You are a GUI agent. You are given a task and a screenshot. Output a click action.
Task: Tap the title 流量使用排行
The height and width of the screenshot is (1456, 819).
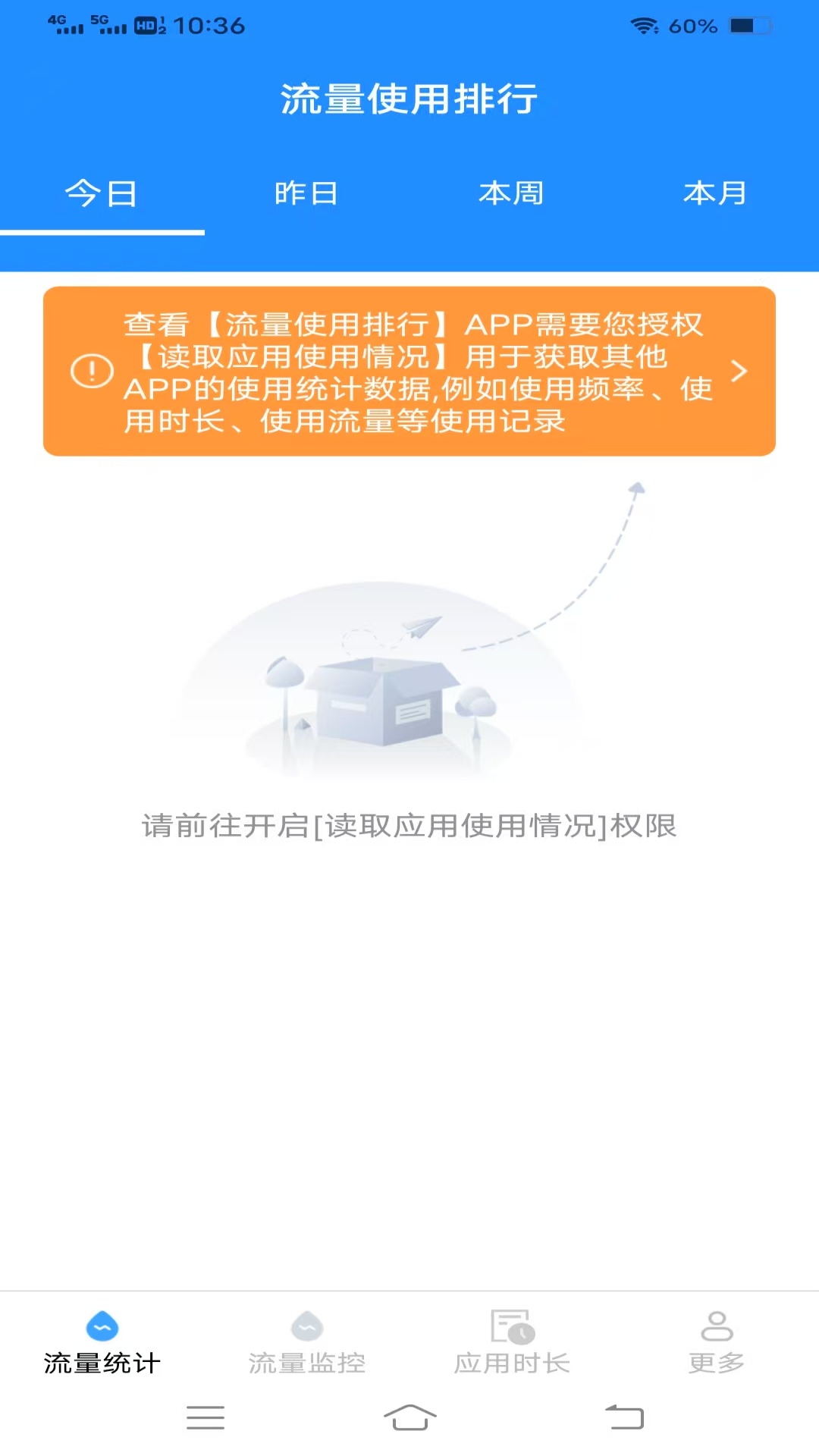coord(409,97)
